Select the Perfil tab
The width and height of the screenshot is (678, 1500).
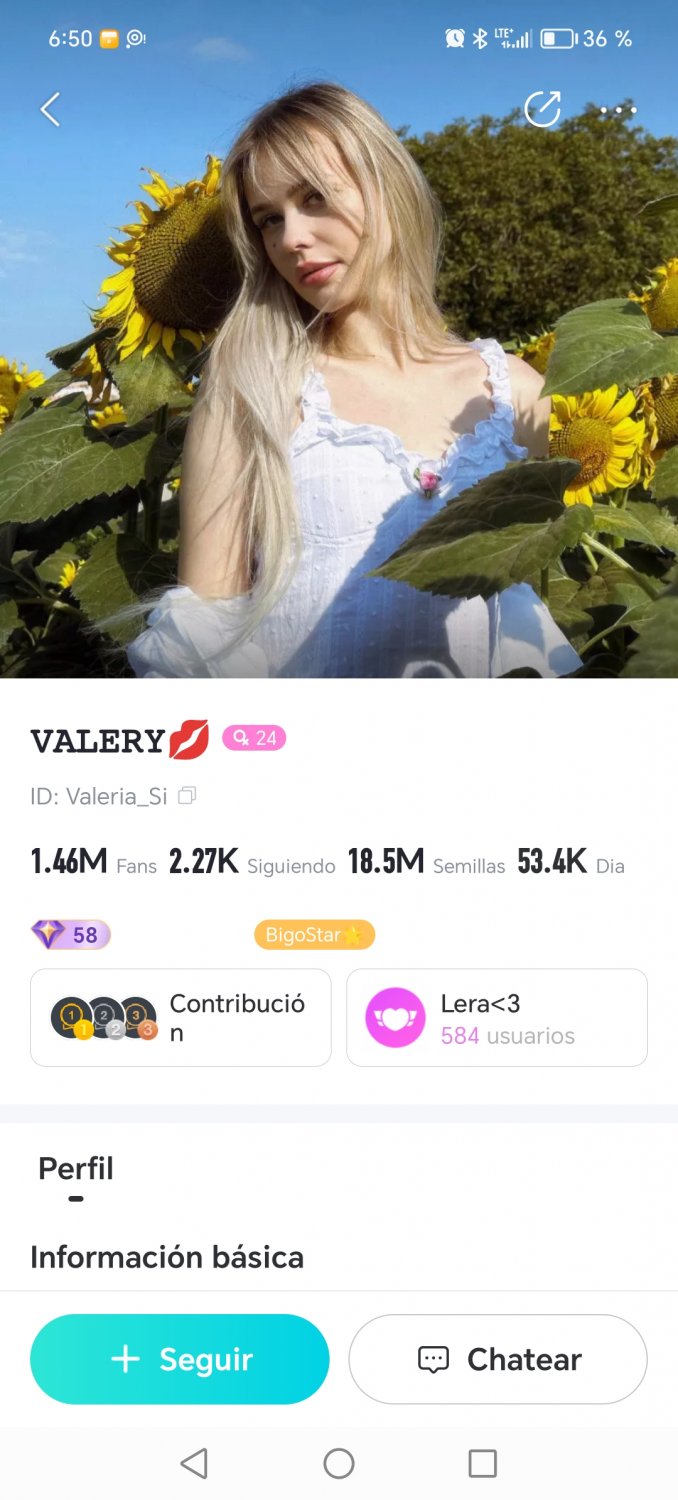pos(76,1168)
